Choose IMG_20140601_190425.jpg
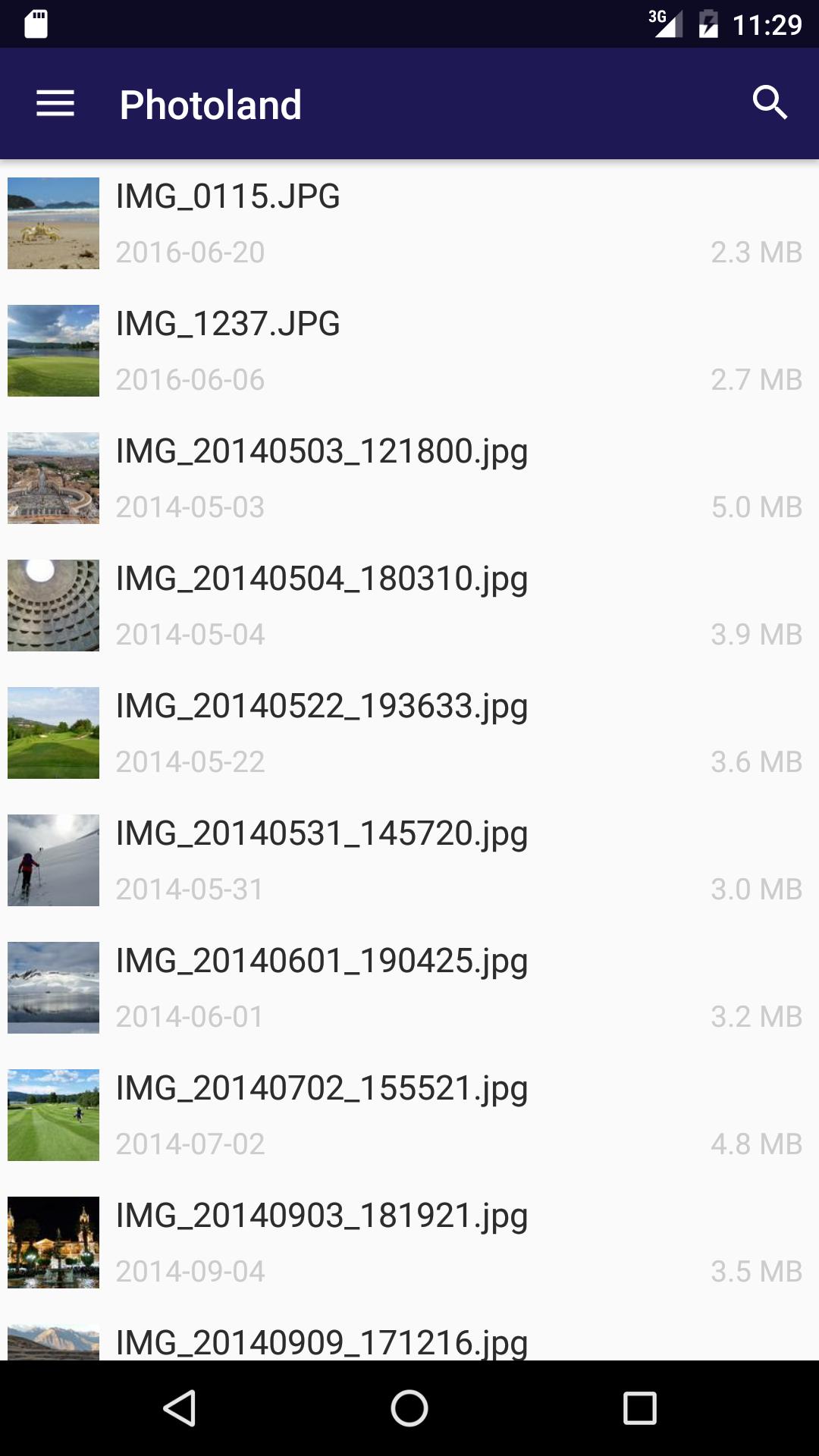Screen dimensions: 819x1456 click(x=409, y=987)
